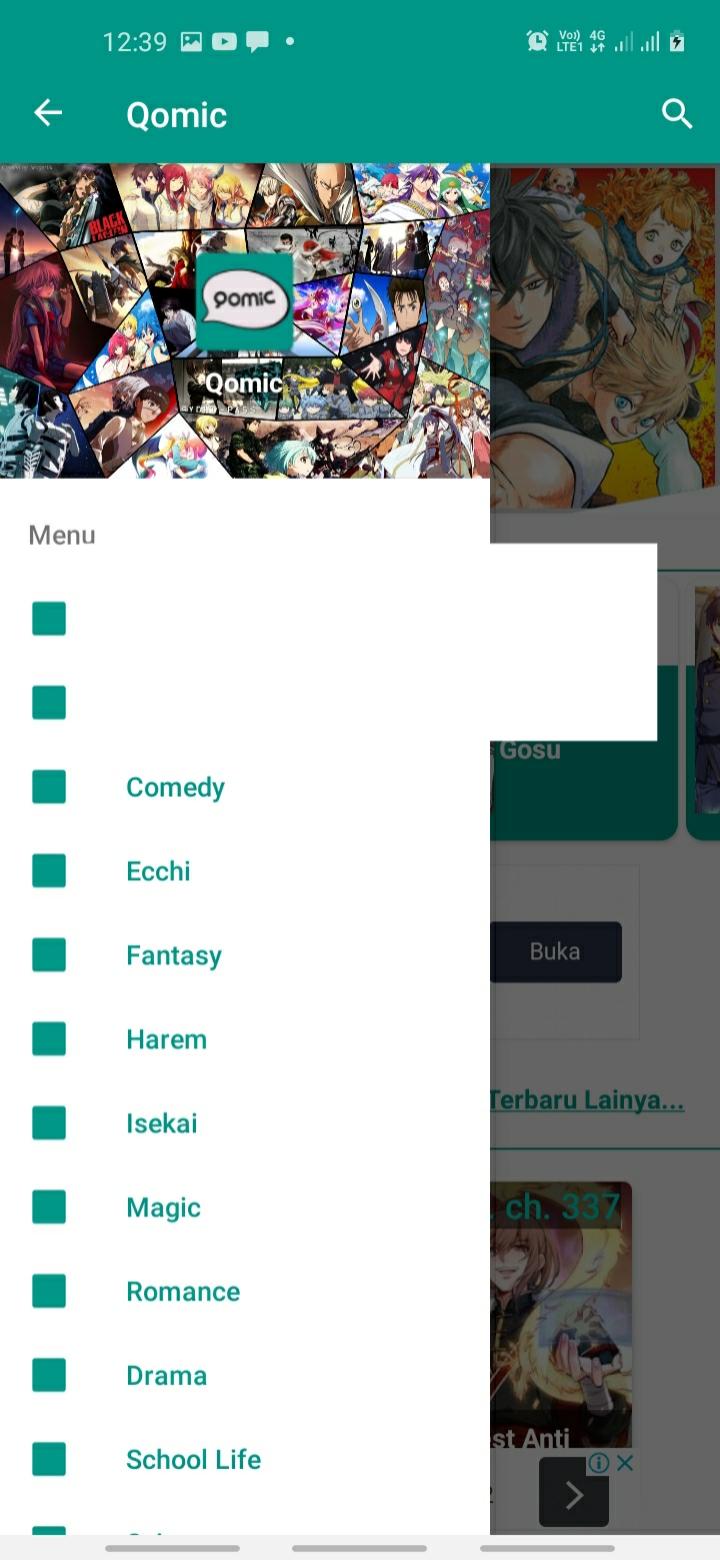Tap the ad's forward arrow button
Image resolution: width=720 pixels, height=1560 pixels.
pyautogui.click(x=574, y=1494)
